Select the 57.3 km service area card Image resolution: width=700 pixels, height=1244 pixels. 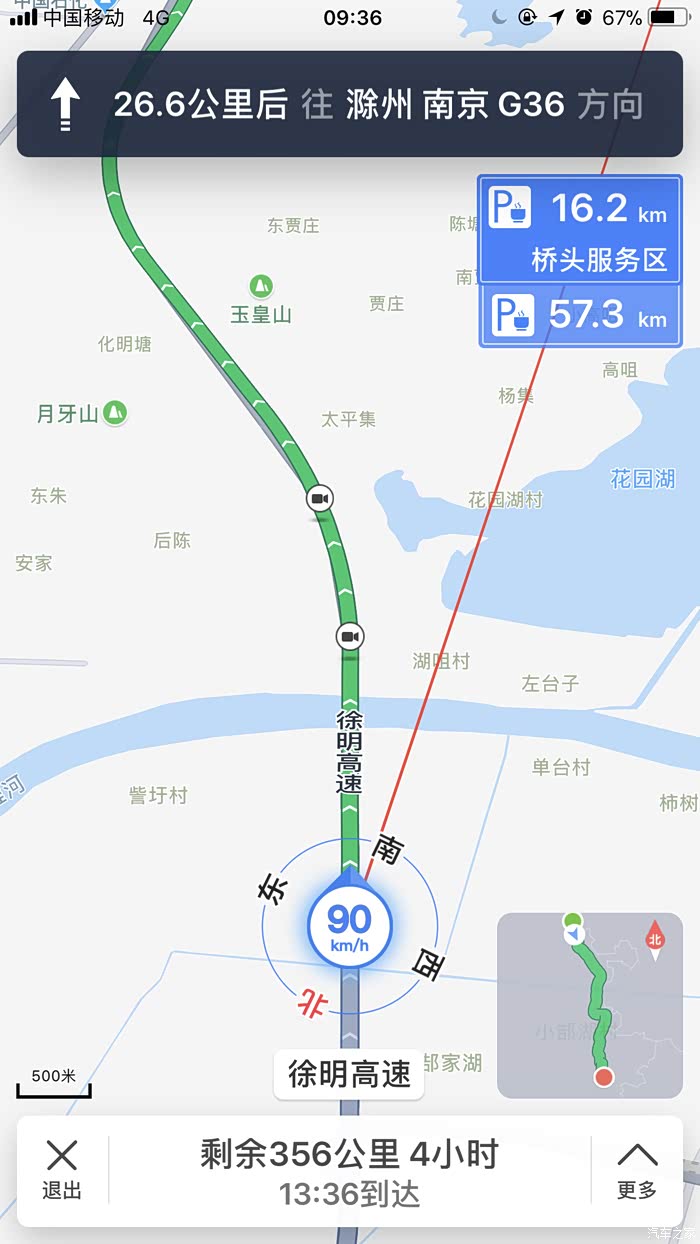click(x=580, y=317)
